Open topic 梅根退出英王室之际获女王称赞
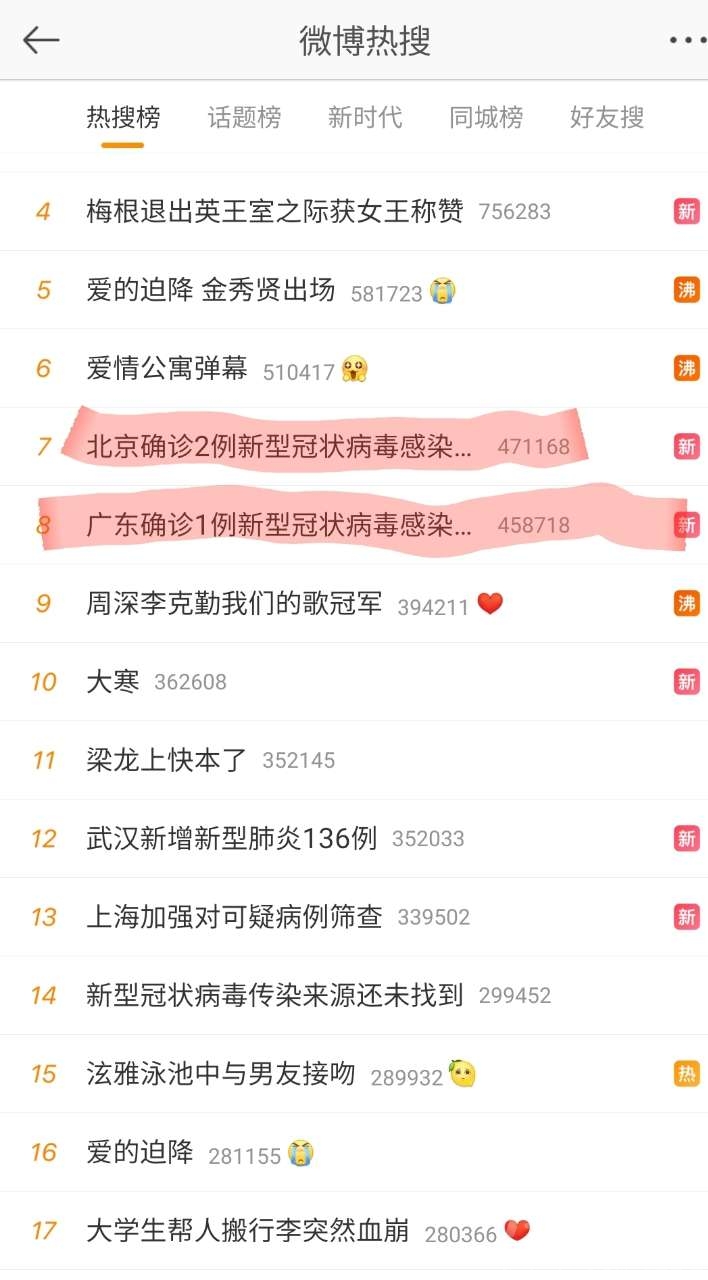This screenshot has width=708, height=1280. (275, 212)
